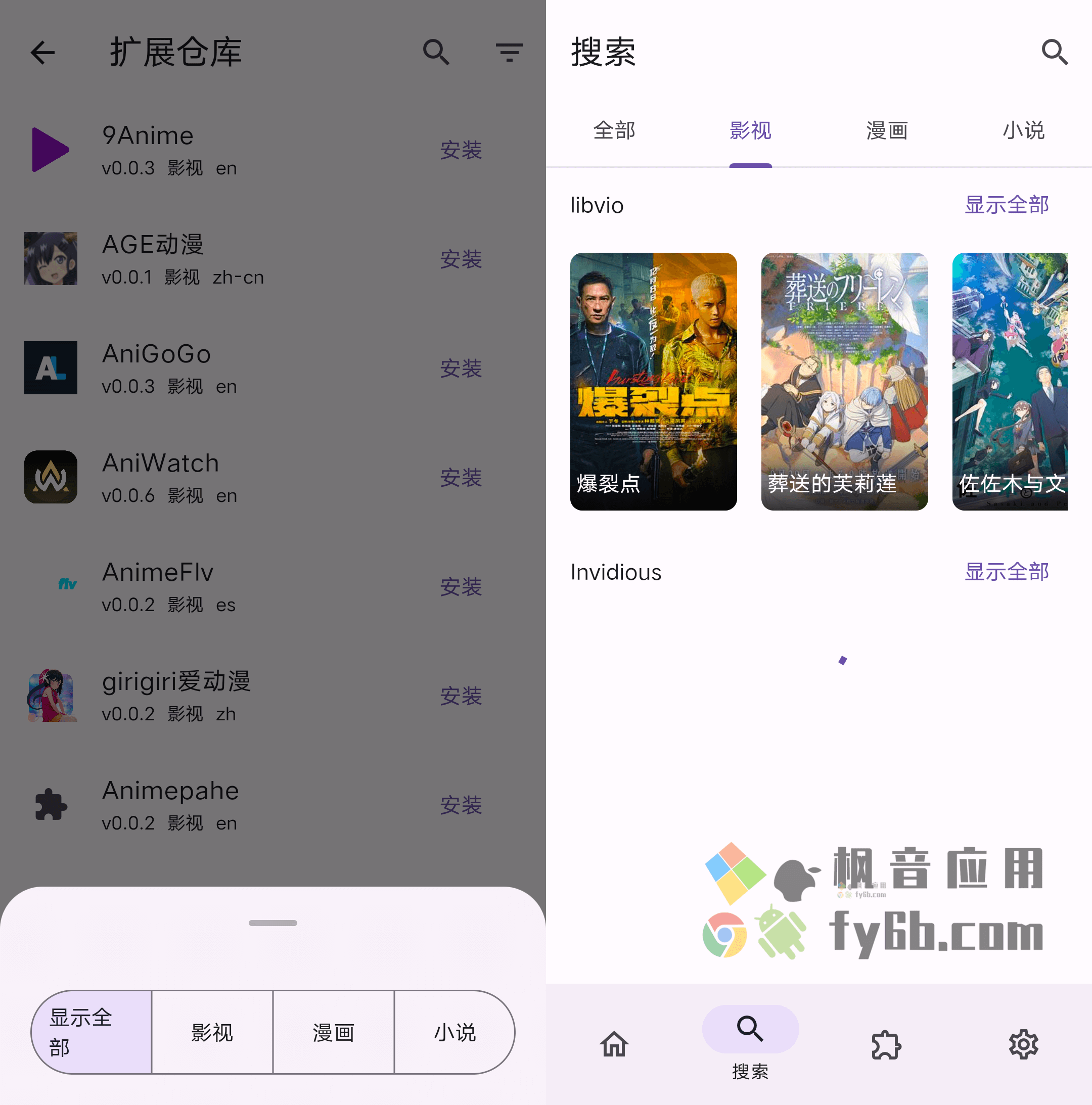
Task: Open the filter icon in 扩展仓库
Action: pos(509,53)
